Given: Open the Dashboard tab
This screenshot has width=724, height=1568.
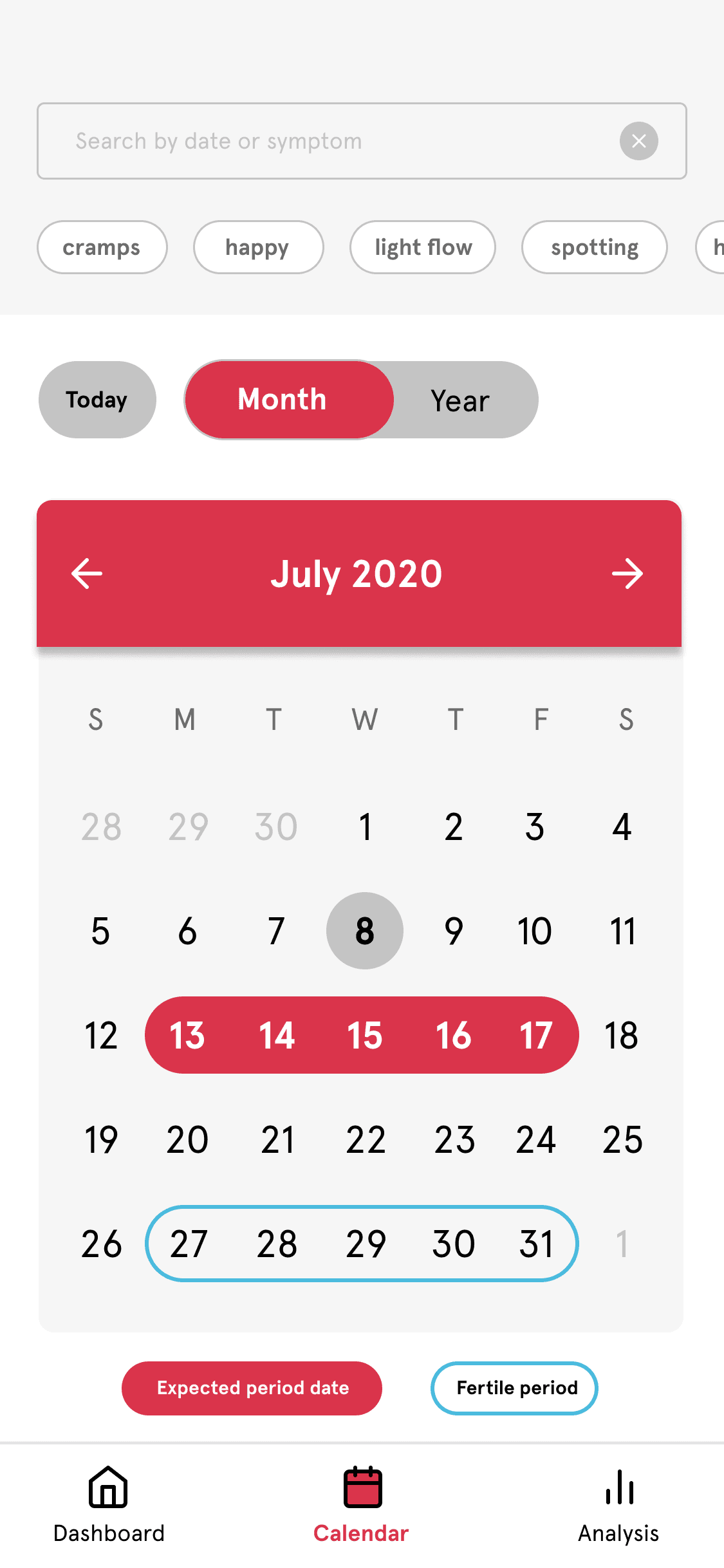Looking at the screenshot, I should coord(109,1505).
